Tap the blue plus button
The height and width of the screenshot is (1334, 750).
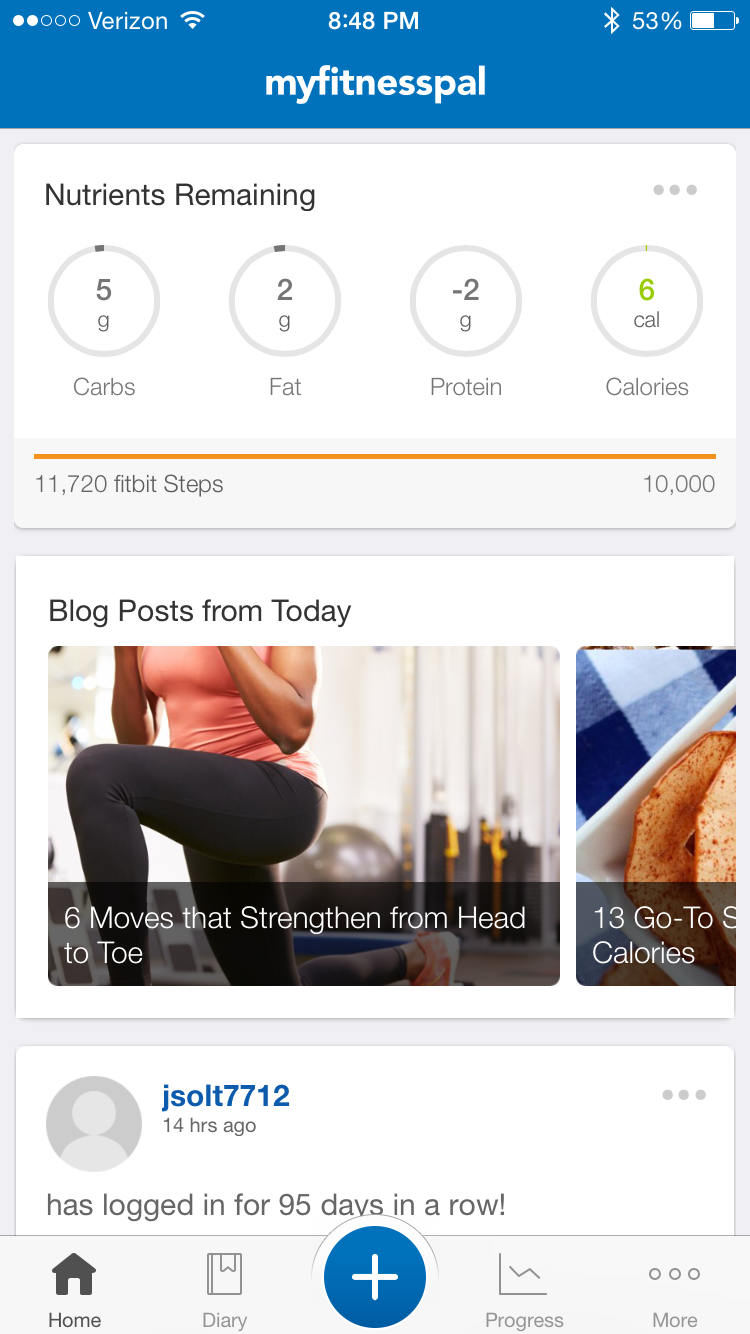[375, 1278]
